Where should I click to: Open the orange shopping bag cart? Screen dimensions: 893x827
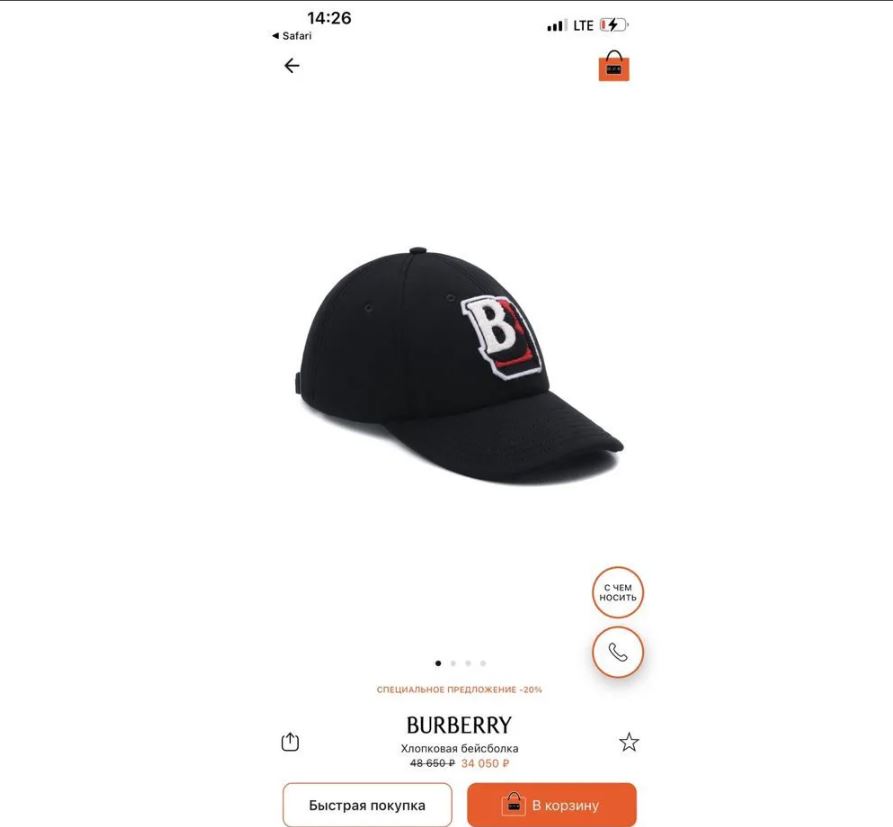614,66
